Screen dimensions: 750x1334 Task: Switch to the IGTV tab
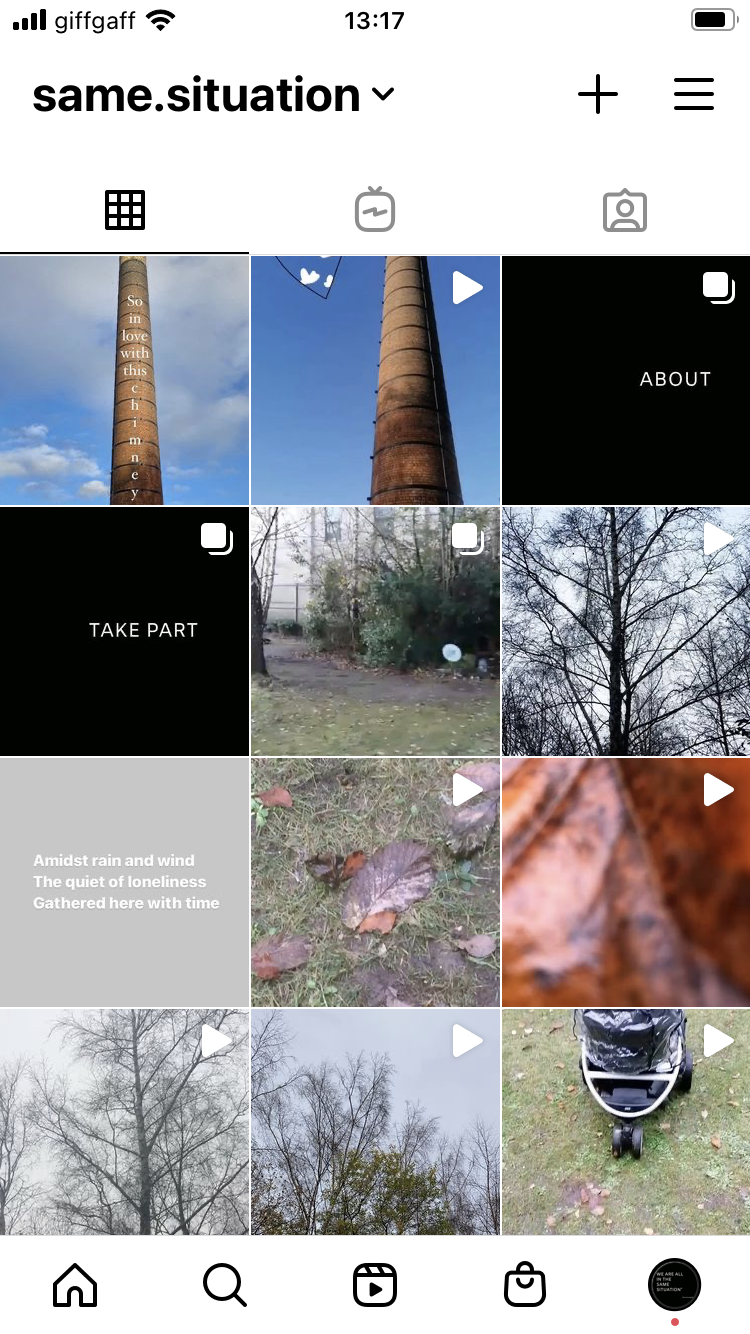(x=375, y=210)
